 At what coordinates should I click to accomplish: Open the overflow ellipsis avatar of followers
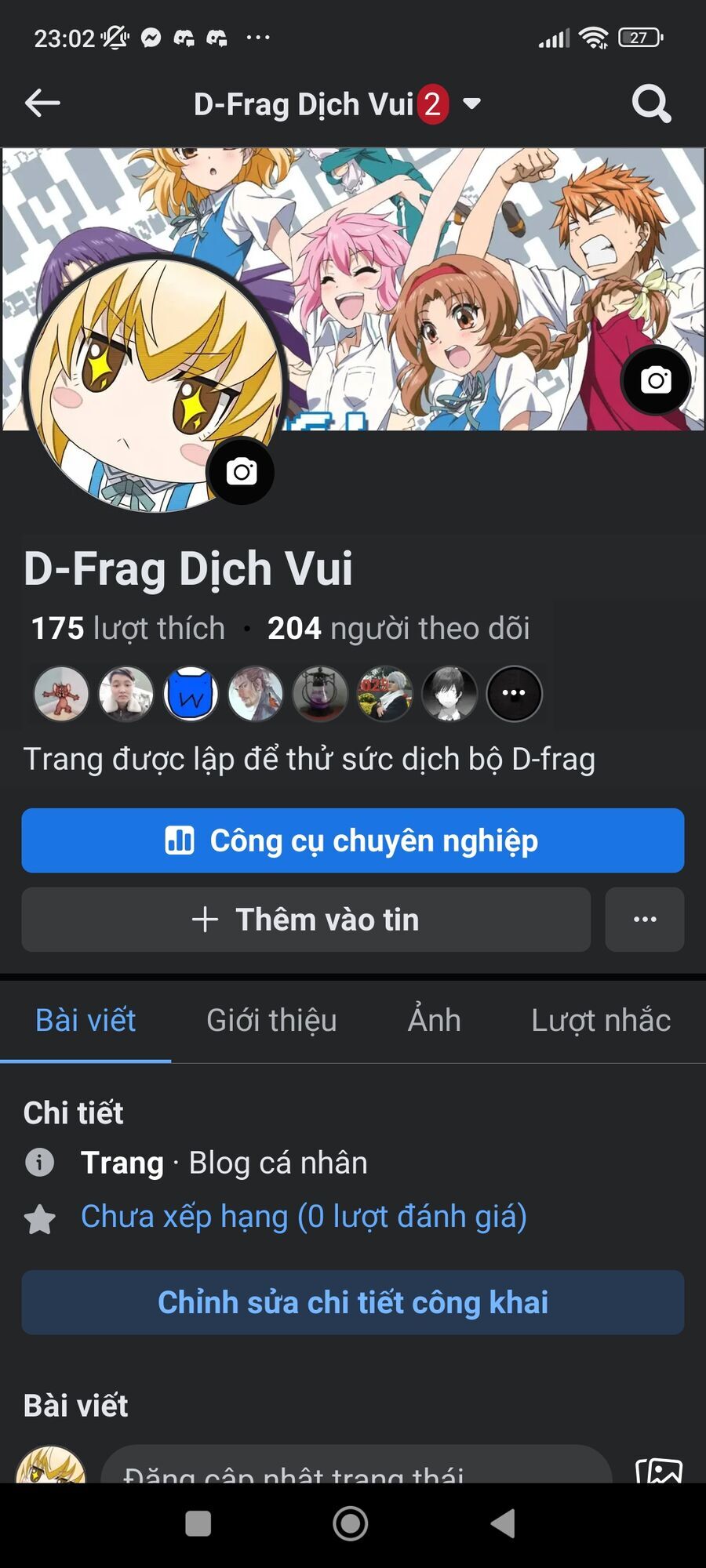coord(514,693)
